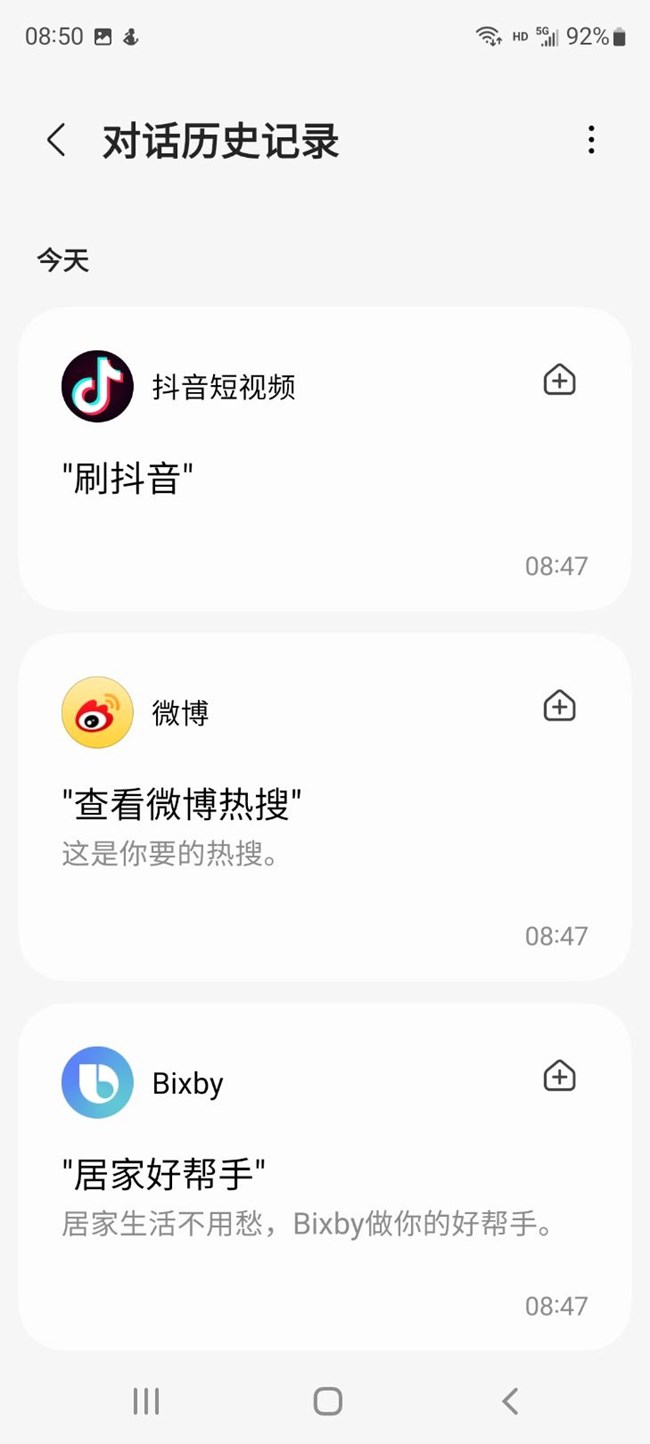Viewport: 650px width, 1444px height.
Task: Add the "居家好帮手" command as a quick command
Action: (x=559, y=1076)
